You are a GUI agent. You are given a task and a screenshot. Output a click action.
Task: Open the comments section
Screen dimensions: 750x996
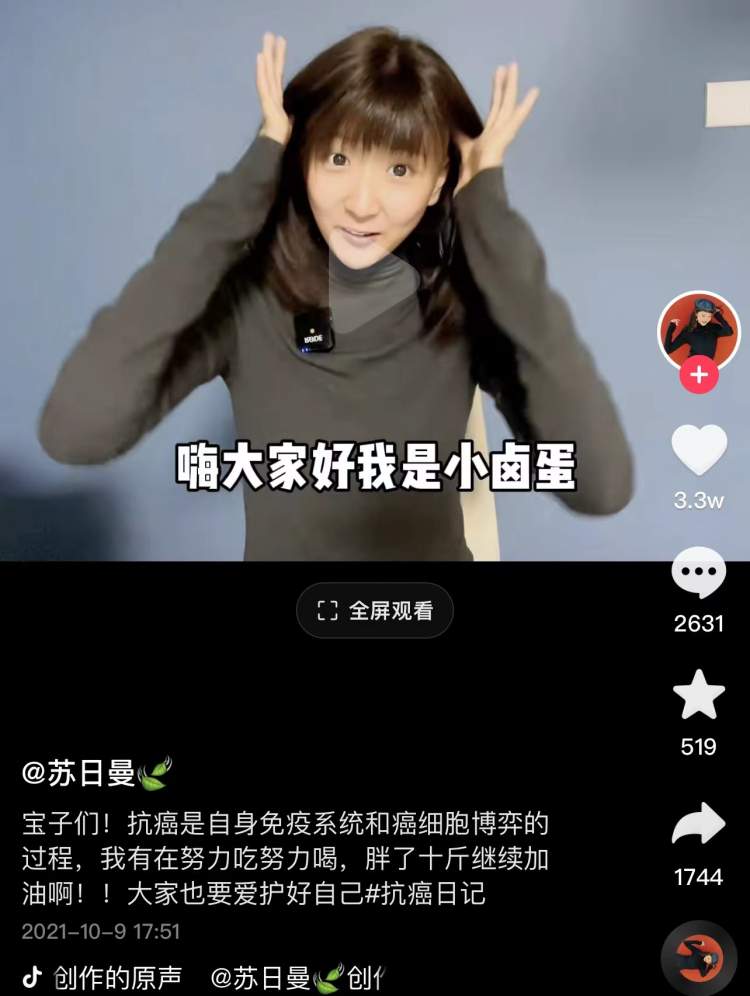point(698,575)
